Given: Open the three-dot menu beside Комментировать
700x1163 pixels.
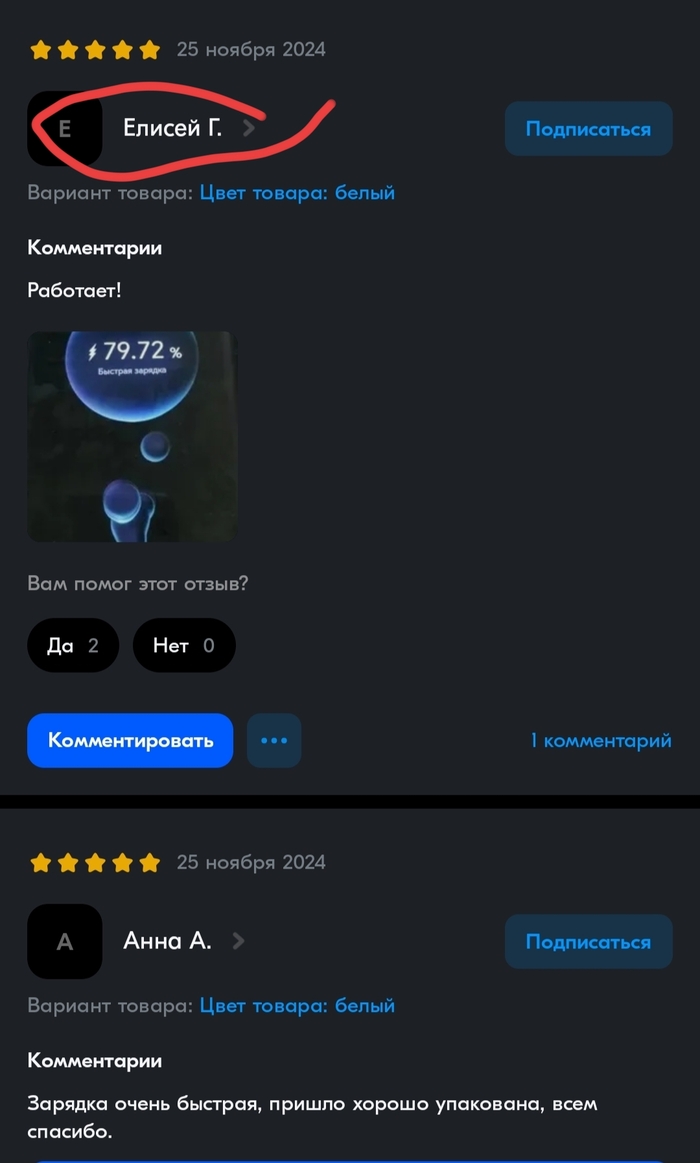Looking at the screenshot, I should [274, 740].
